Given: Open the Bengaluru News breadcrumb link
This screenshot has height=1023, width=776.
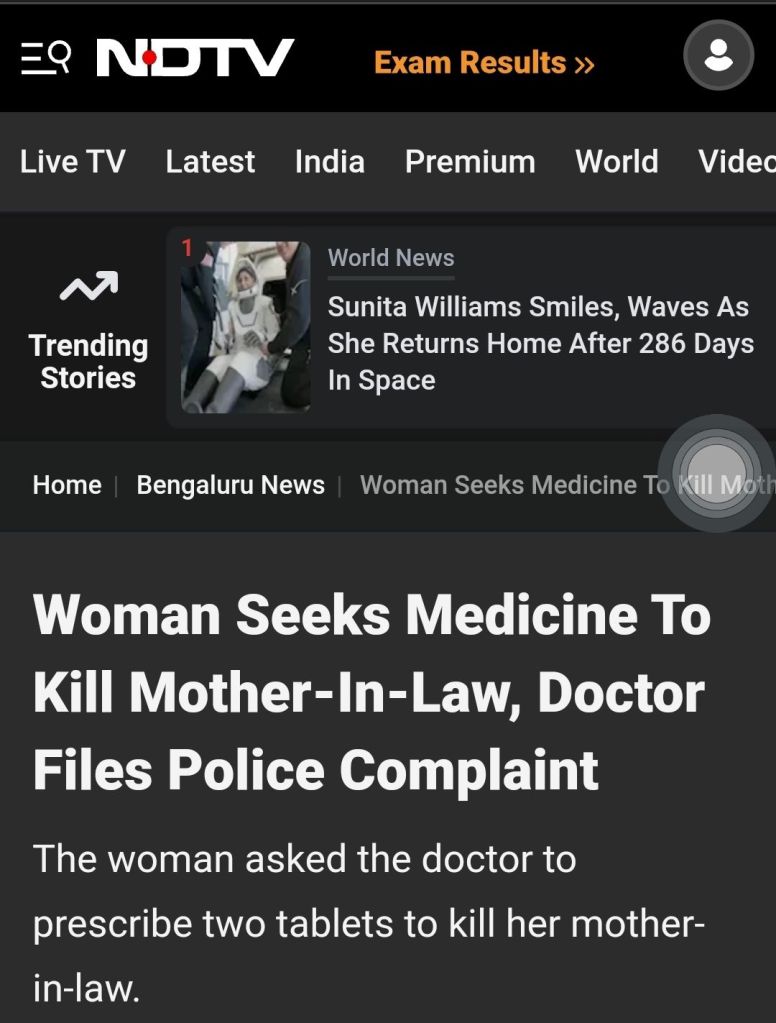Looking at the screenshot, I should pyautogui.click(x=230, y=485).
